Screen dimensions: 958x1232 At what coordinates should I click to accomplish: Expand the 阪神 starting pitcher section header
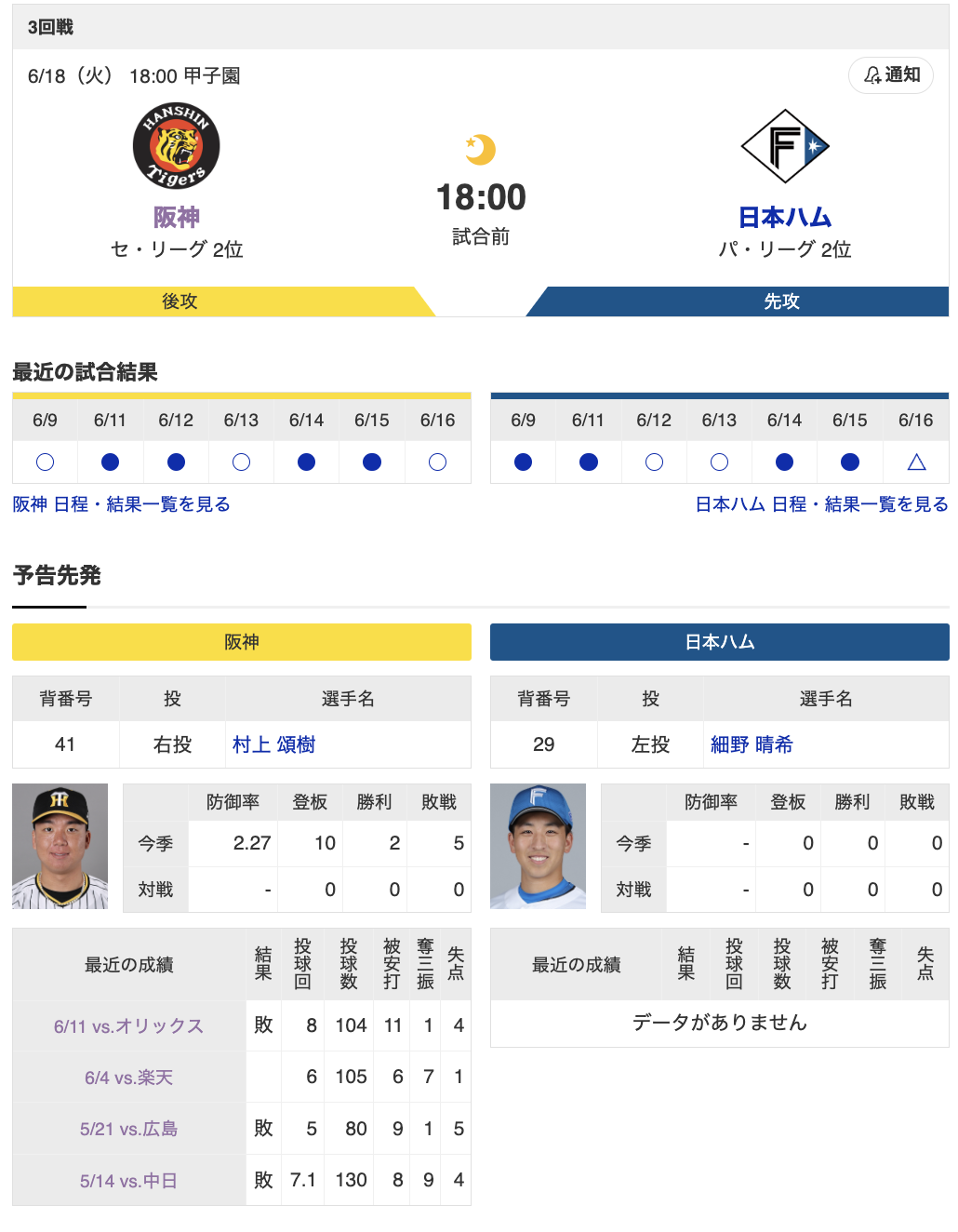click(x=240, y=641)
